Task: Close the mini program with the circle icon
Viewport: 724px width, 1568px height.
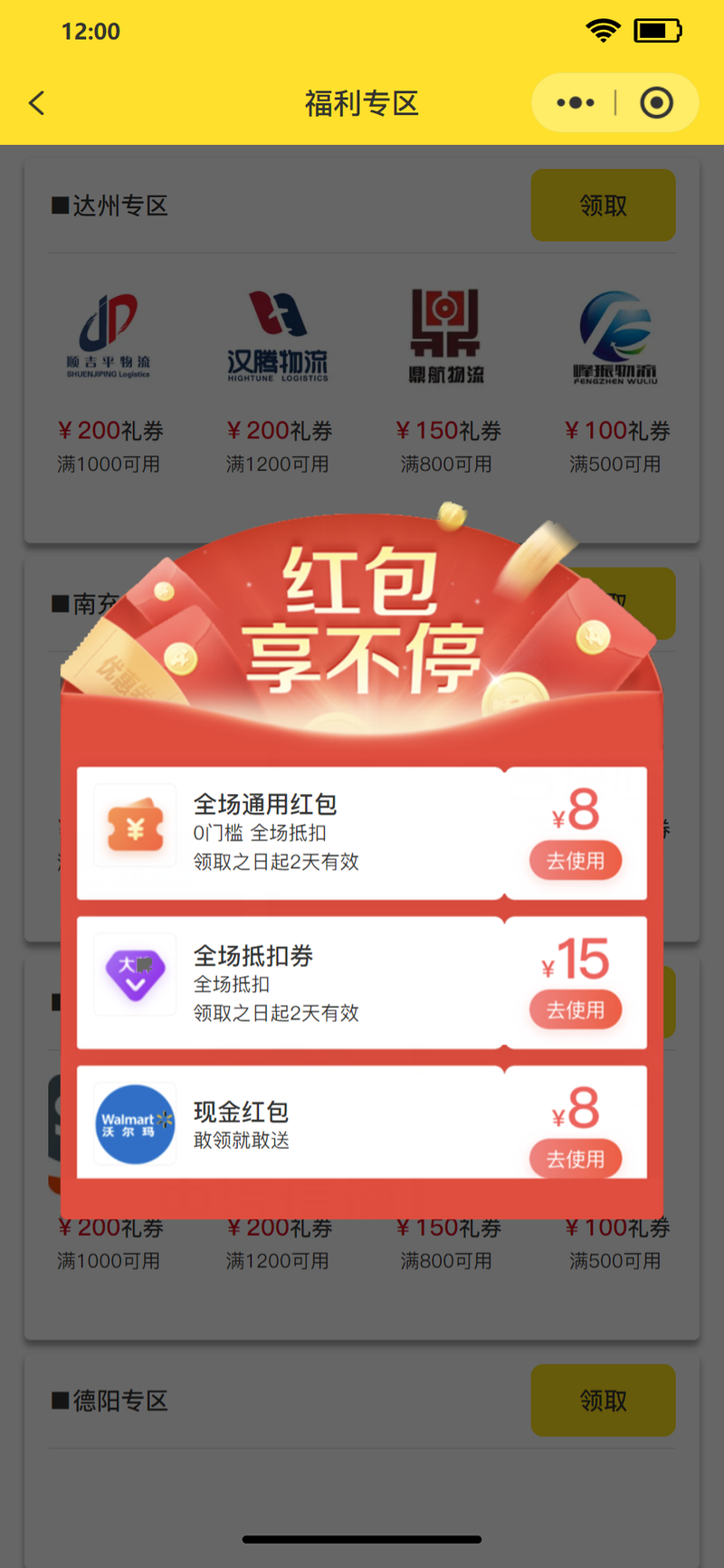Action: point(656,103)
